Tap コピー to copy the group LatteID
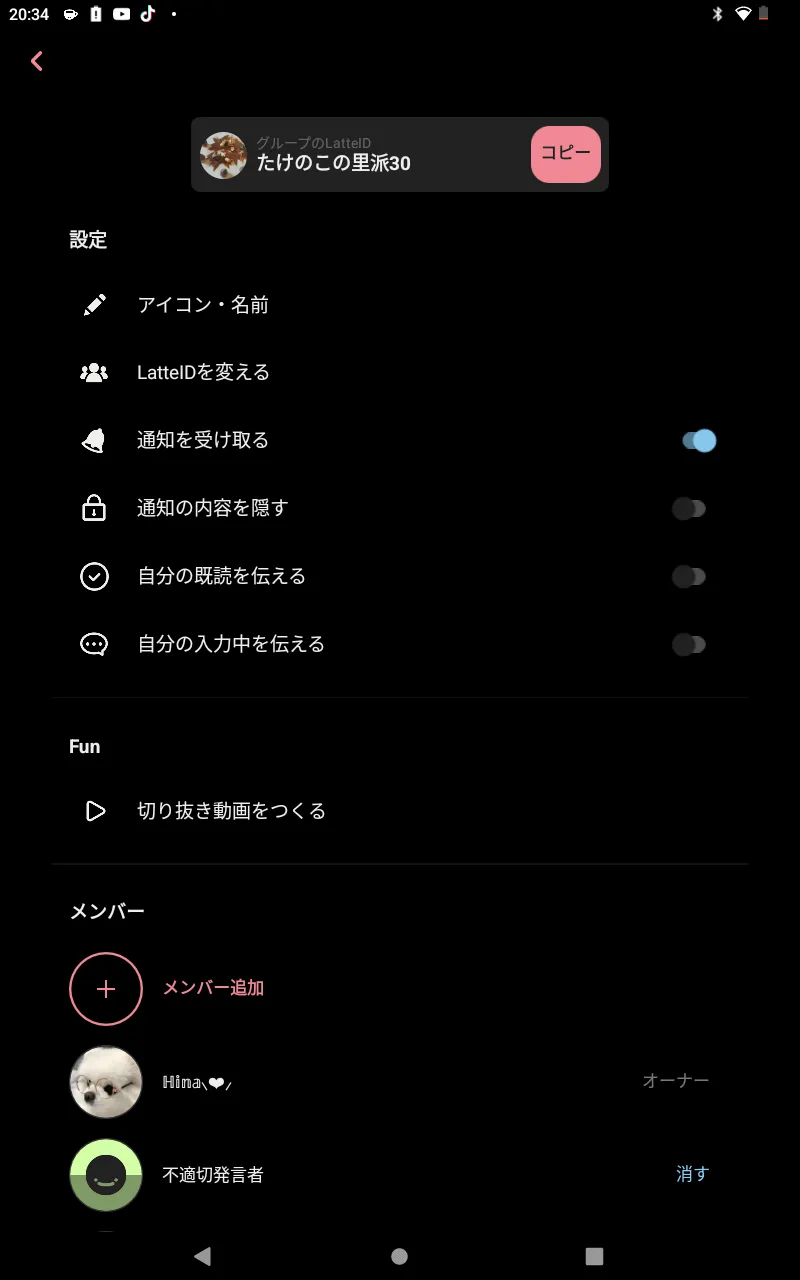 [566, 154]
